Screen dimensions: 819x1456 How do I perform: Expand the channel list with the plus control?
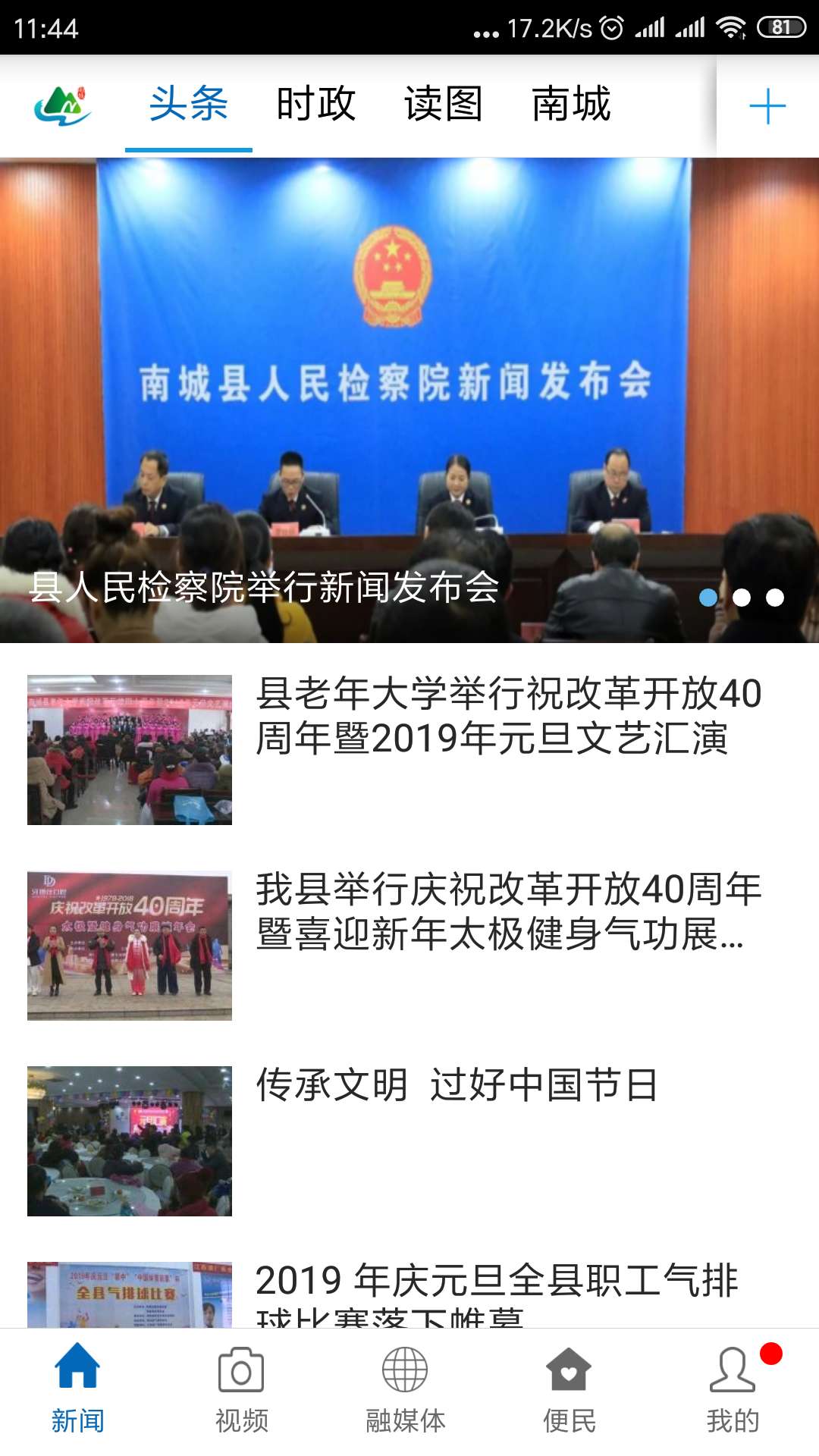768,108
